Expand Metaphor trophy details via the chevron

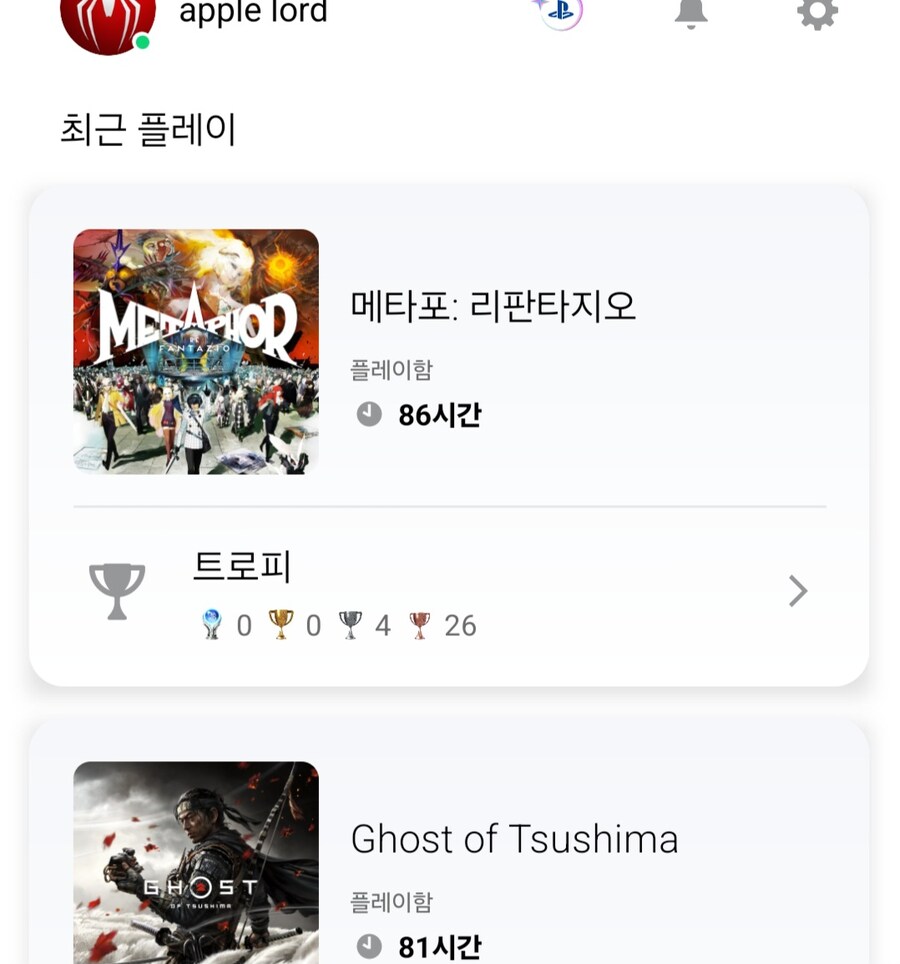pos(798,591)
